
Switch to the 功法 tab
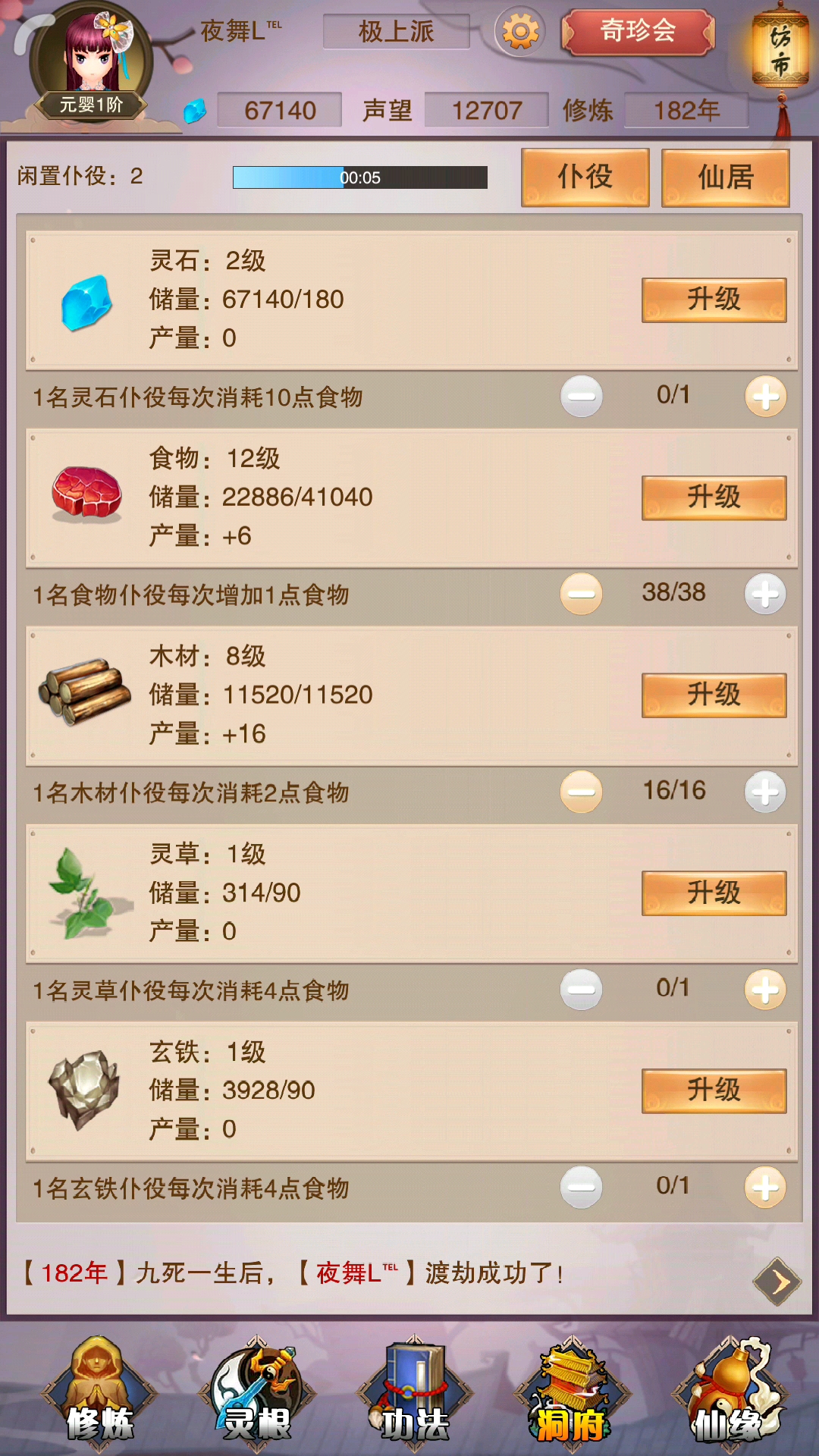414,1395
